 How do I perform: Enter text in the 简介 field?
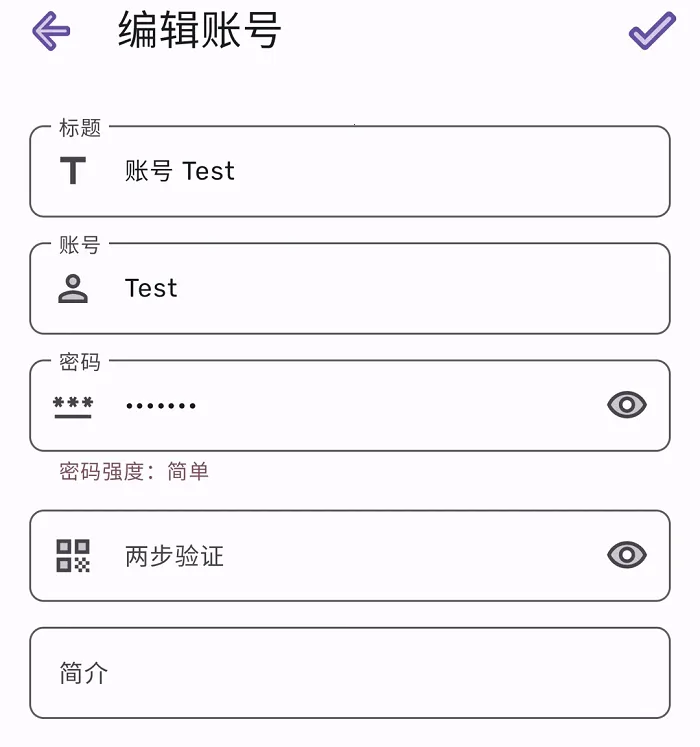350,673
